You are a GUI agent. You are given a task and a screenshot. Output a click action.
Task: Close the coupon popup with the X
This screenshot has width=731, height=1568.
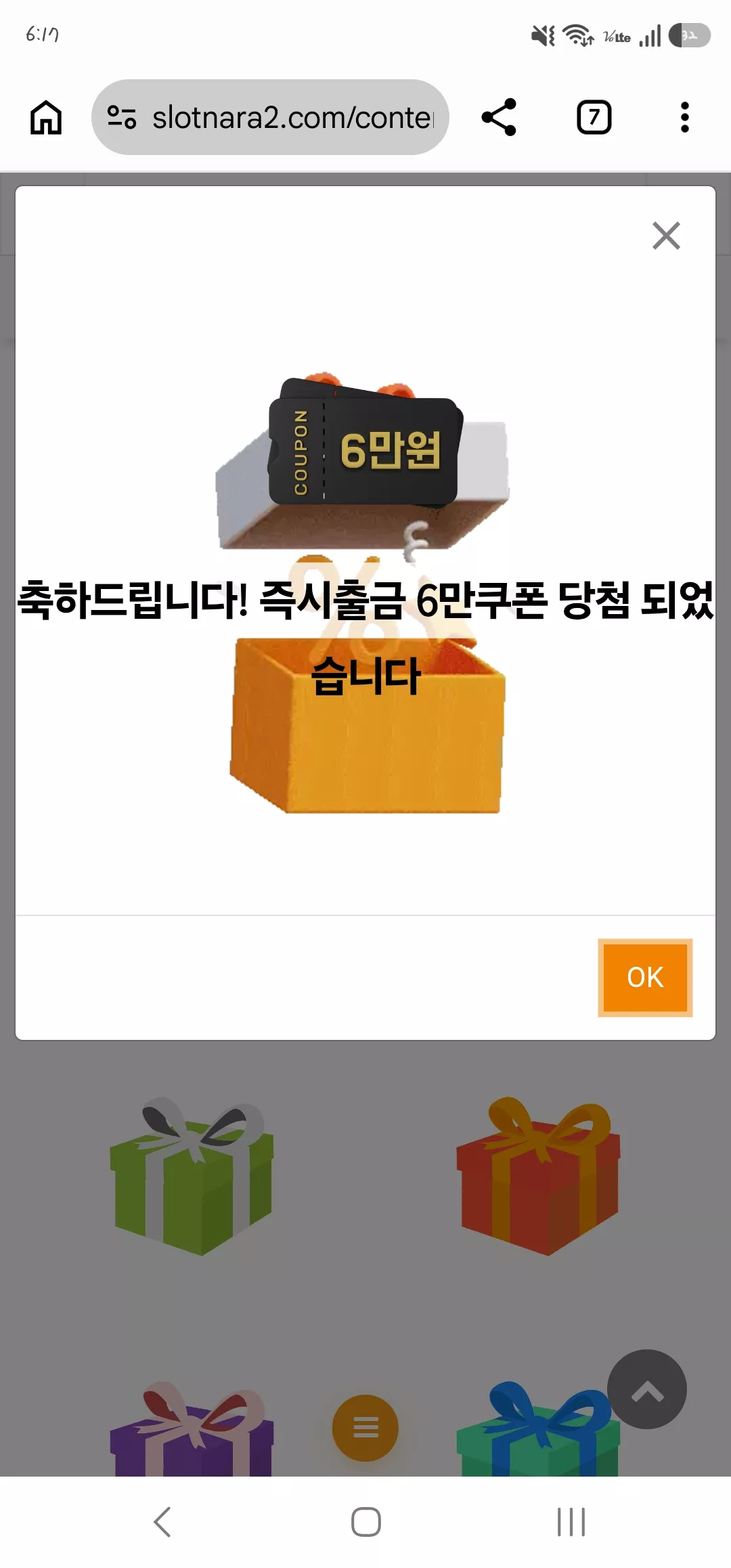pos(666,236)
